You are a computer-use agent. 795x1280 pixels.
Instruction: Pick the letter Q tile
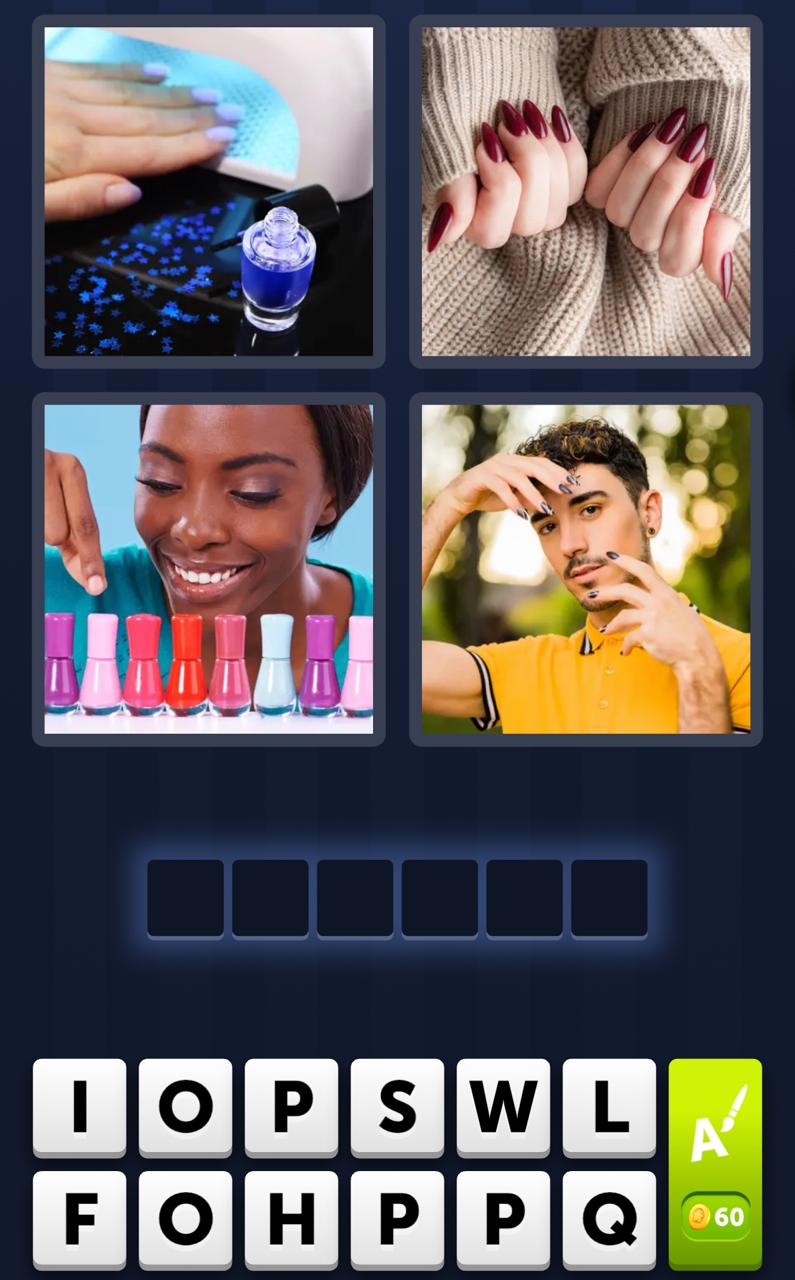609,1218
